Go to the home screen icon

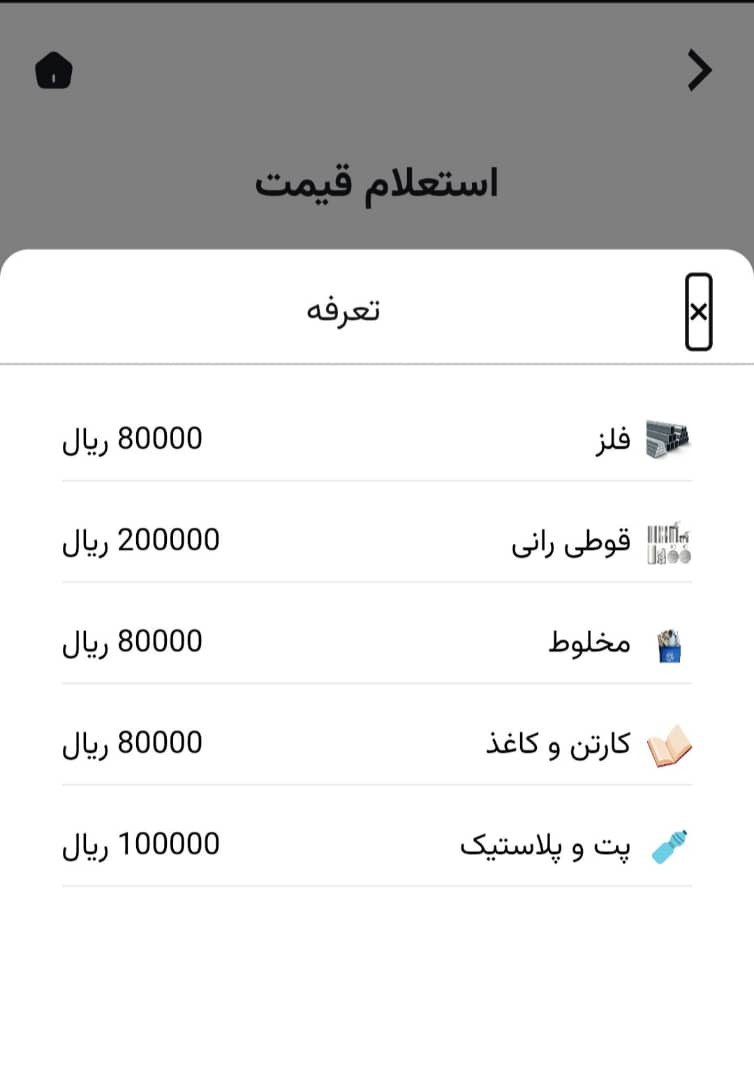point(55,71)
